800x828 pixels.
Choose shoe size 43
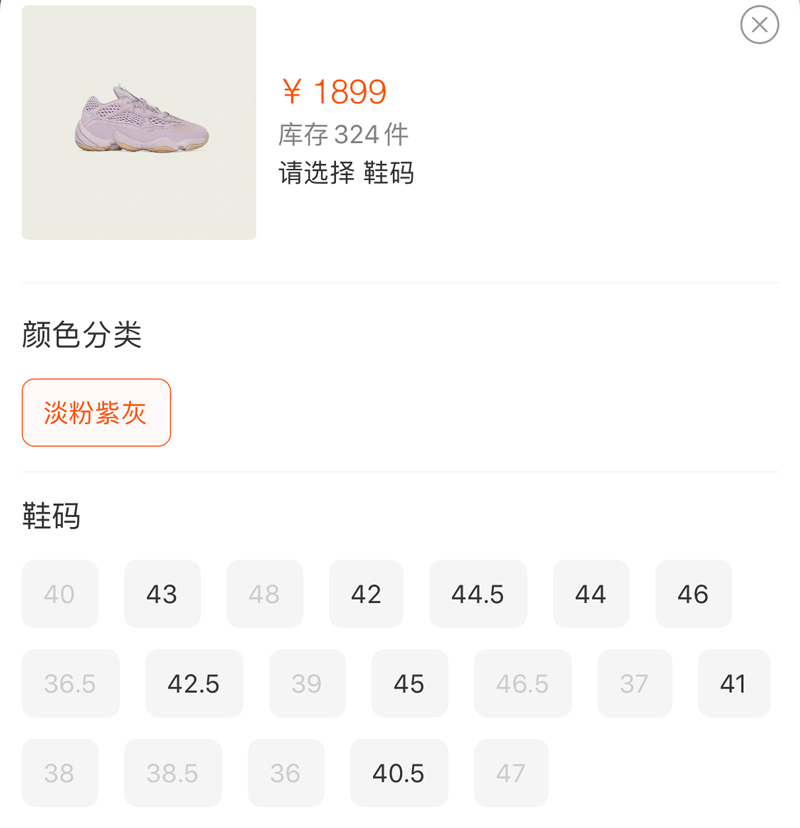162,594
